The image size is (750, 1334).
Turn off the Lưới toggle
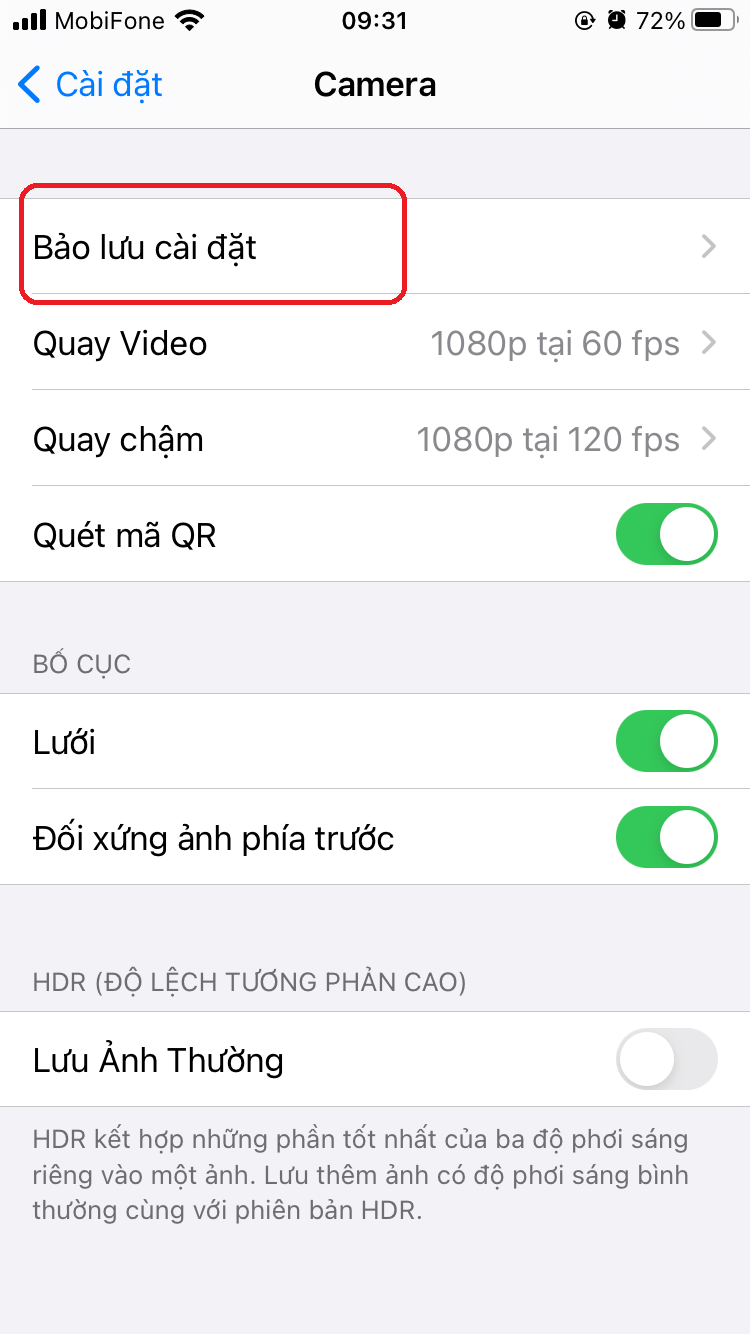(666, 741)
